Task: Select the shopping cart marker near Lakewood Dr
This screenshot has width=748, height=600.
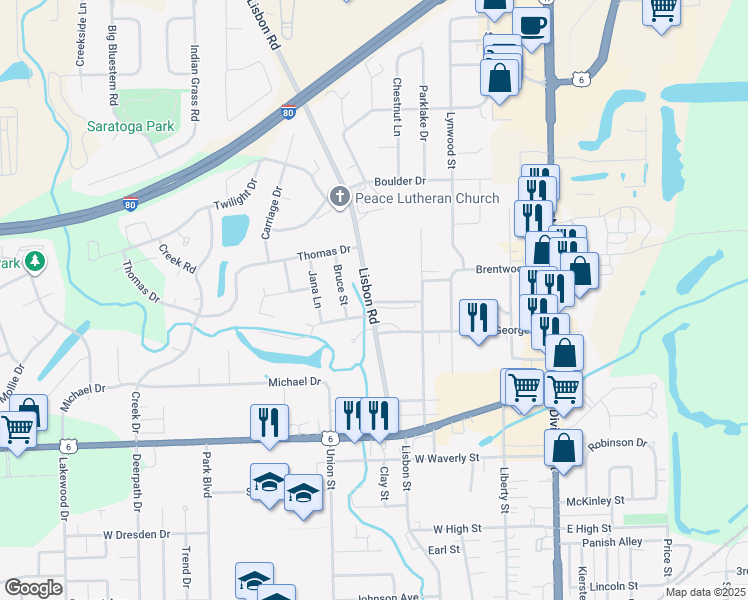Action: pyautogui.click(x=17, y=431)
